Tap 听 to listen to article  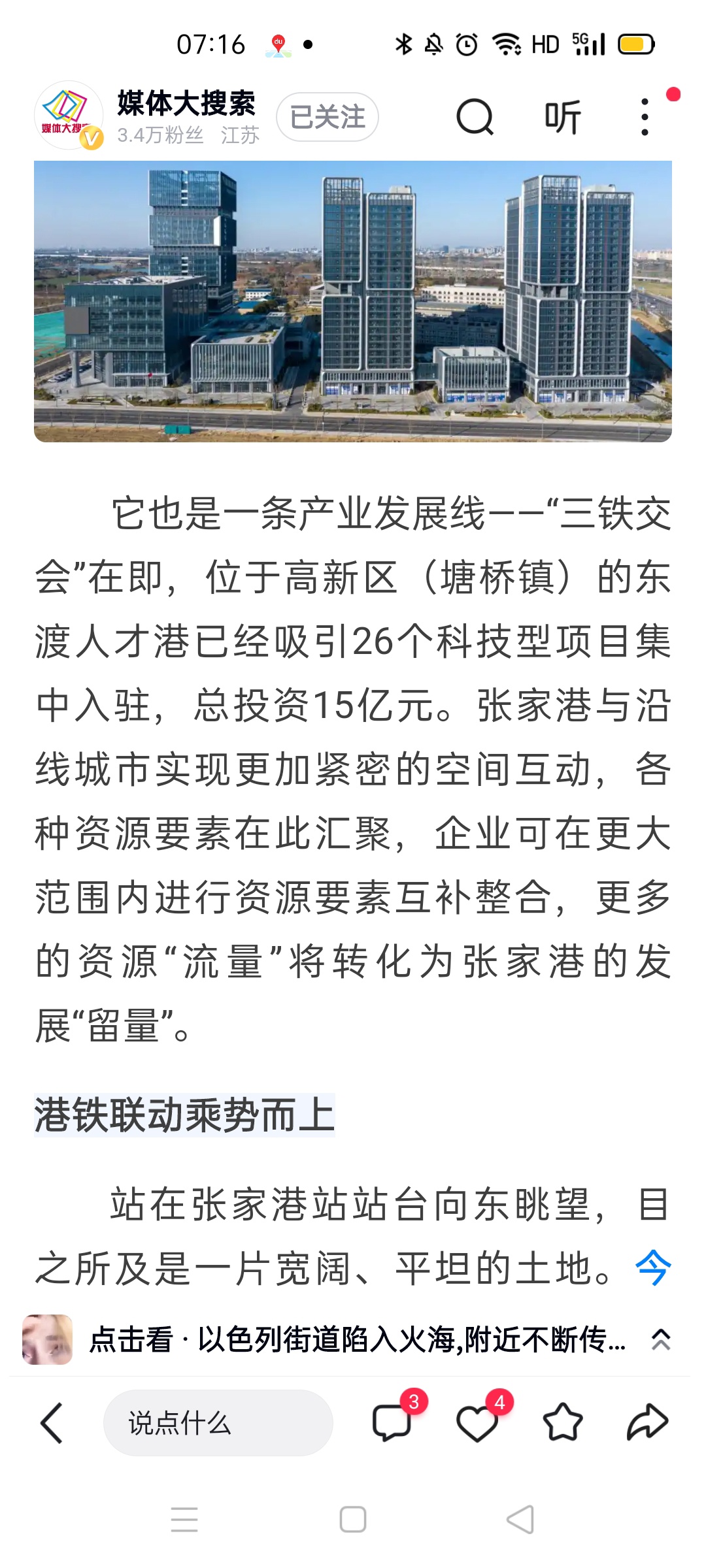(563, 117)
